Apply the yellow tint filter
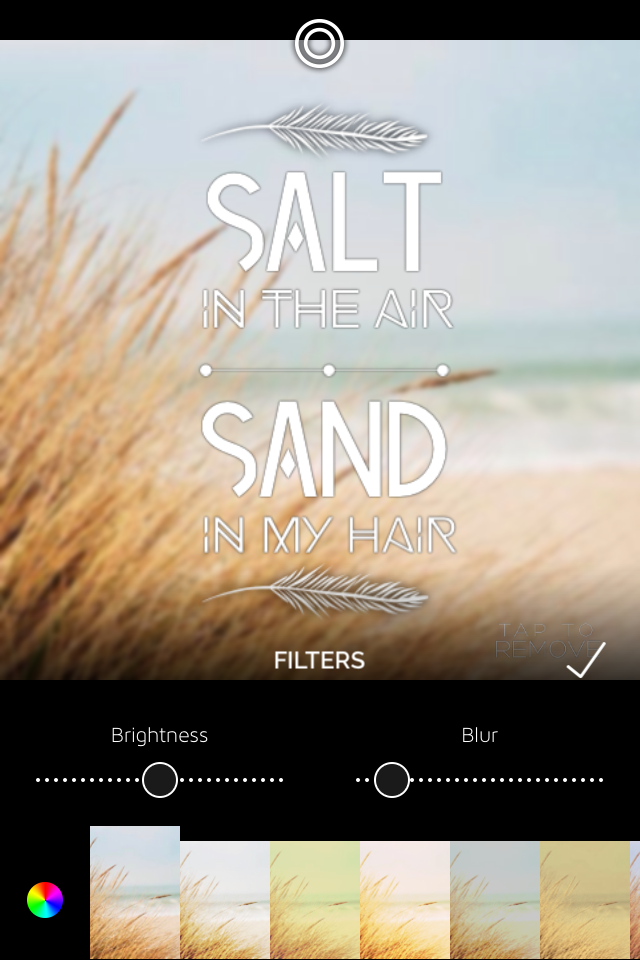This screenshot has width=640, height=960. tap(585, 900)
